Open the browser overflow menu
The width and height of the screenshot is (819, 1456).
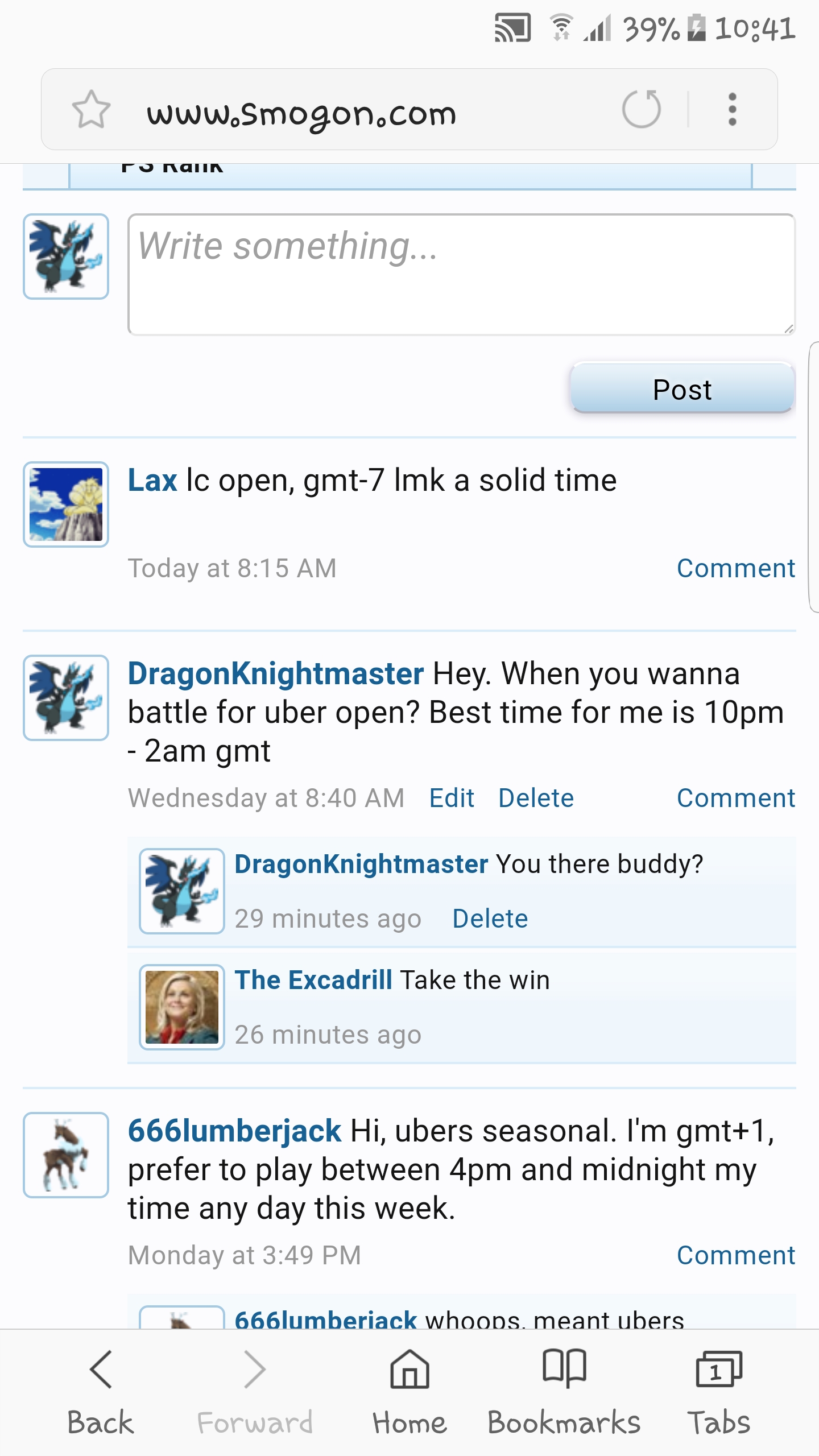[x=733, y=109]
